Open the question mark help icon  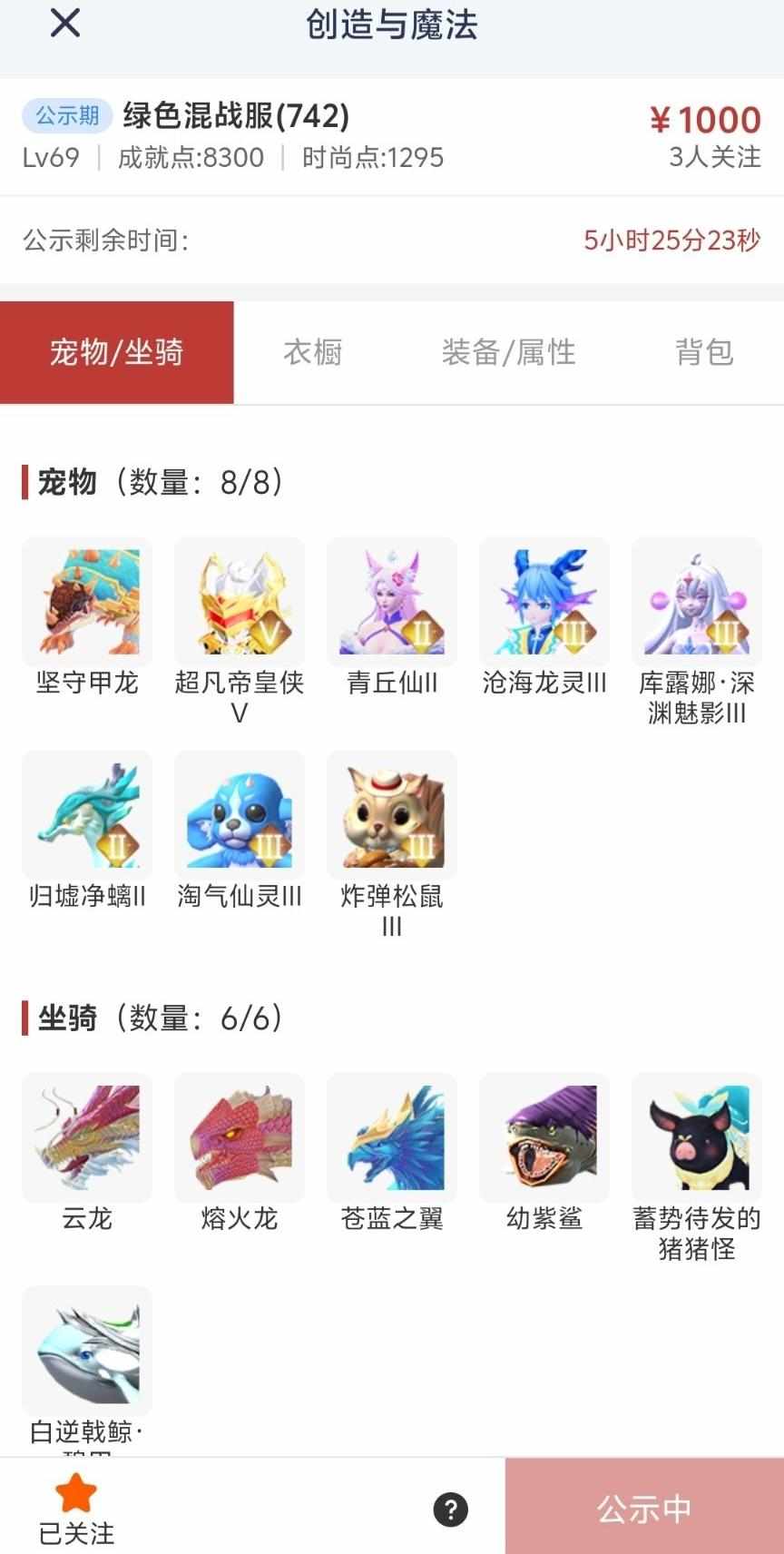(x=451, y=1510)
